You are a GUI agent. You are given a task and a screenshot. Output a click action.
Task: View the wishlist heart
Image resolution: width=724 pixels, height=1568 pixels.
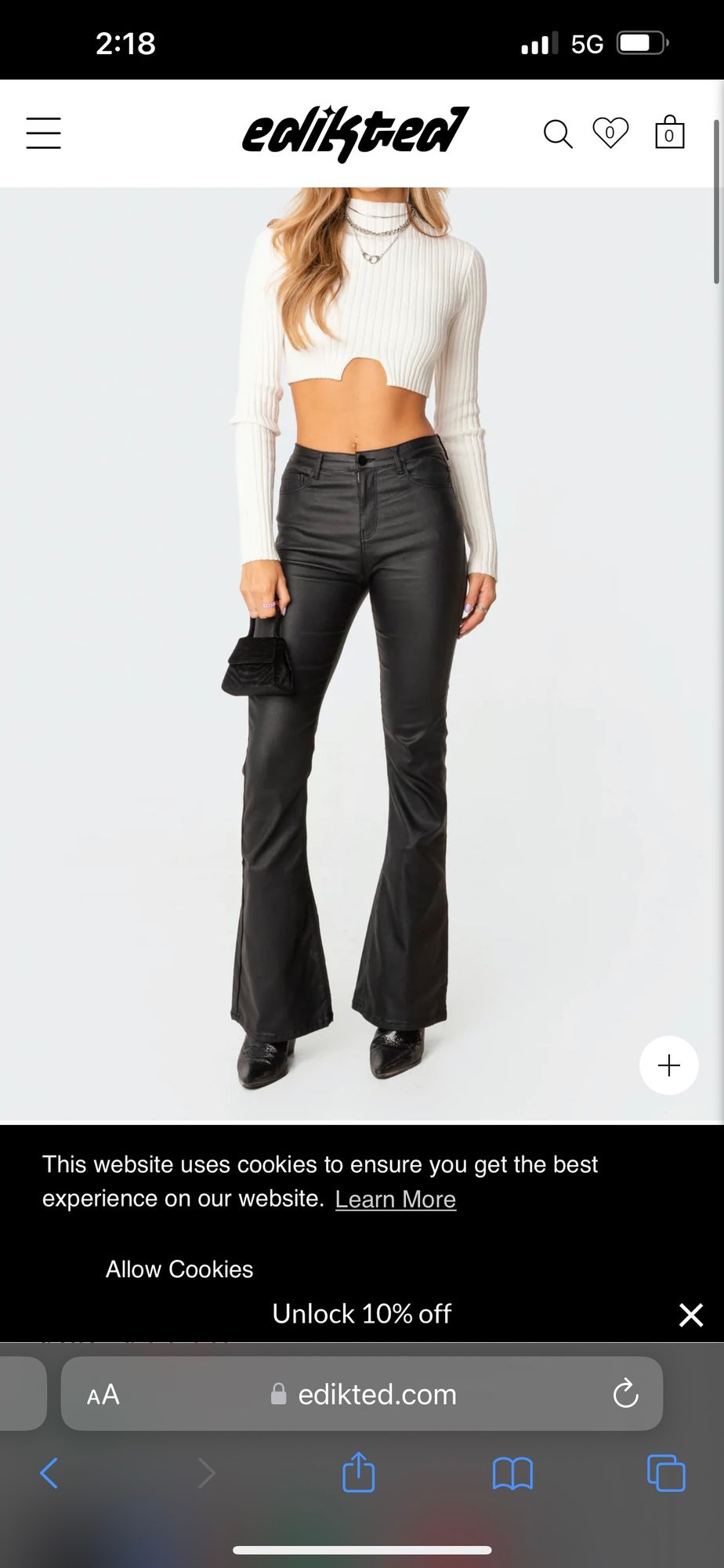click(x=610, y=132)
